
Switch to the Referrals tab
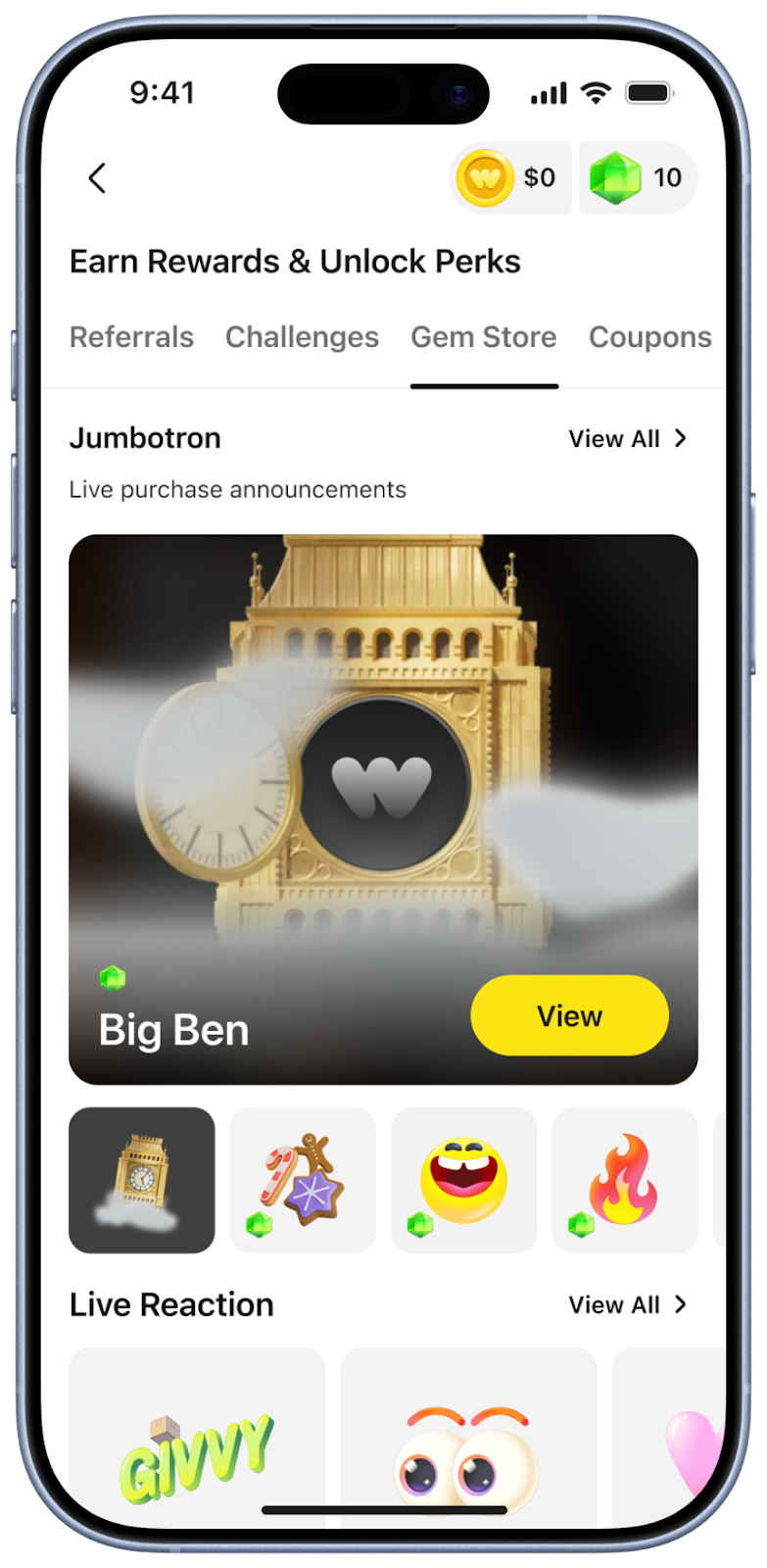(131, 337)
